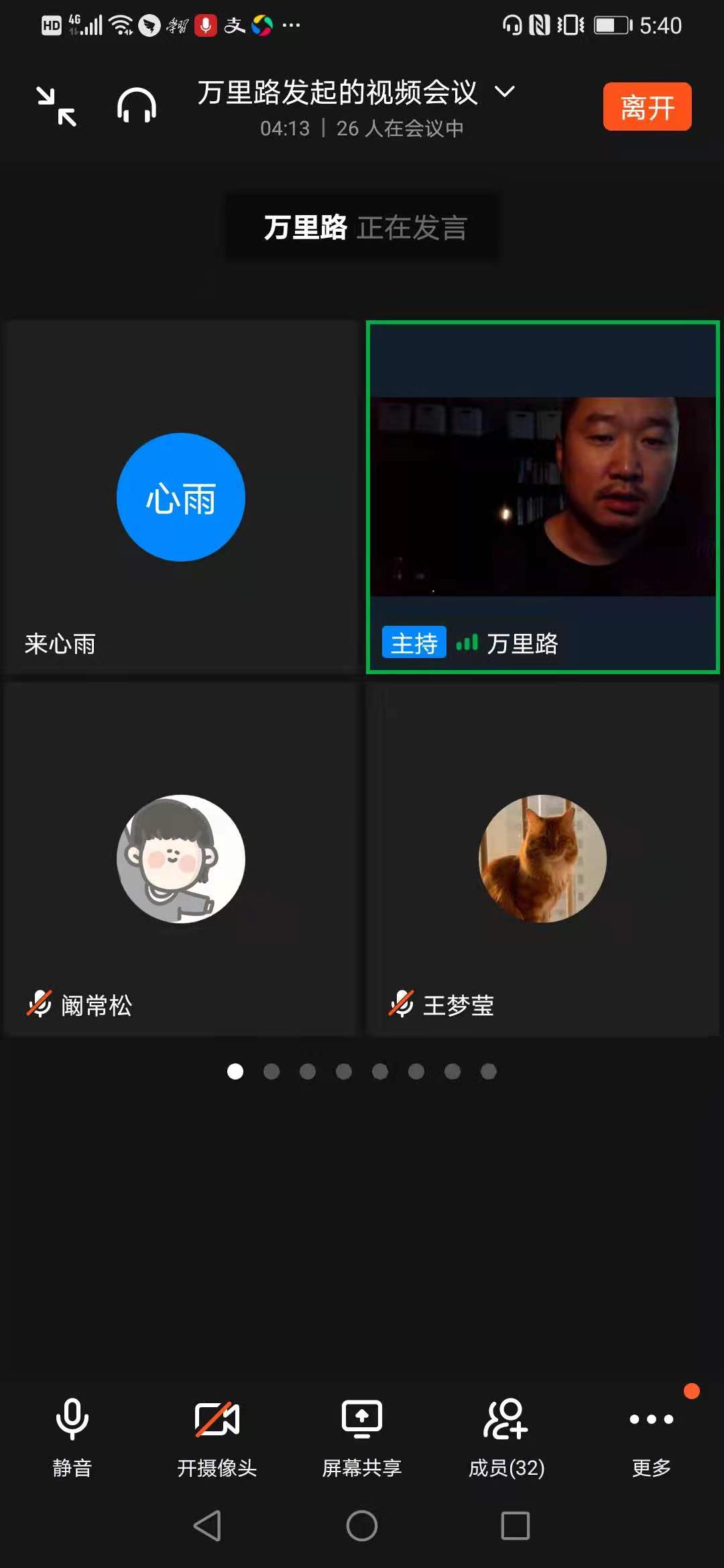Minimize the meeting window
This screenshot has width=724, height=1568.
click(x=56, y=107)
